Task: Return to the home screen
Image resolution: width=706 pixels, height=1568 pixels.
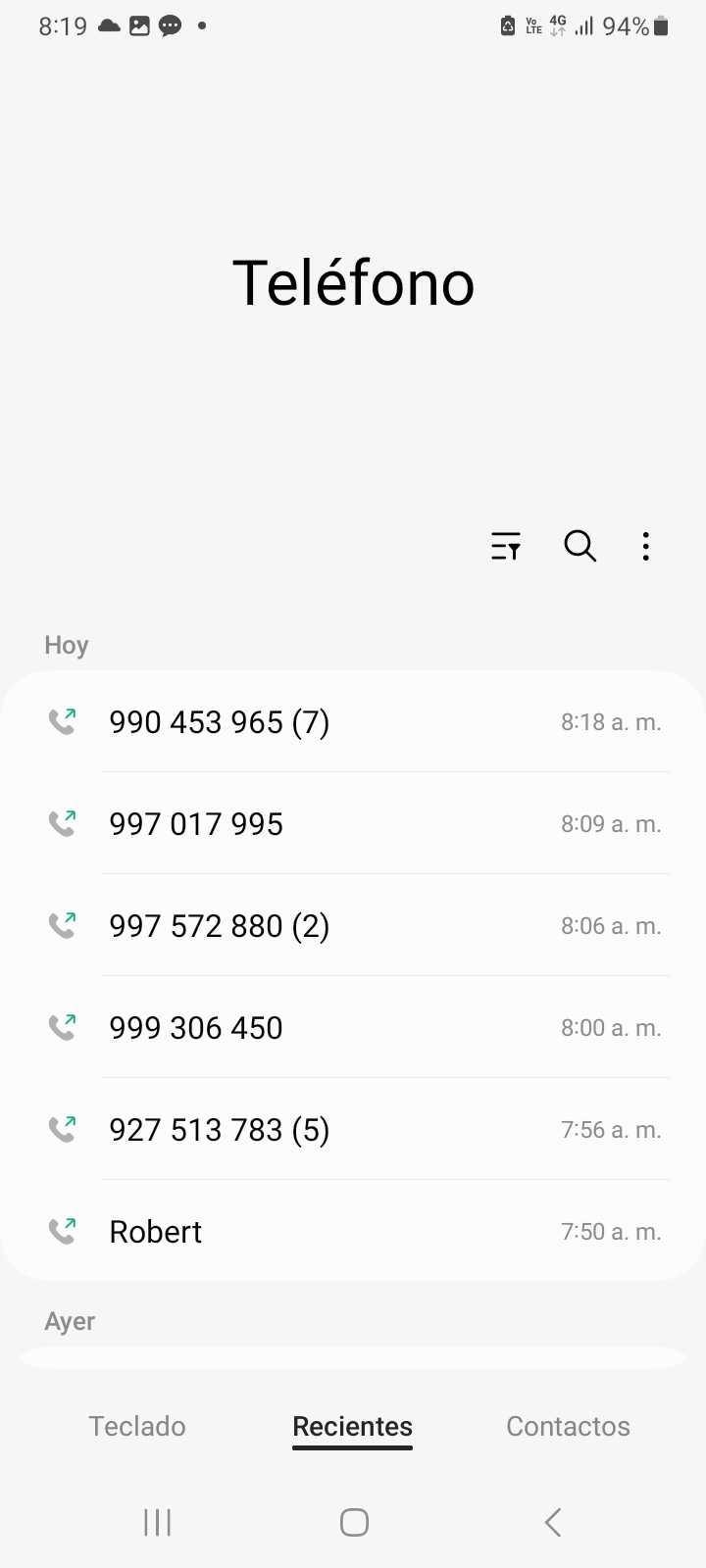Action: coord(354,1522)
